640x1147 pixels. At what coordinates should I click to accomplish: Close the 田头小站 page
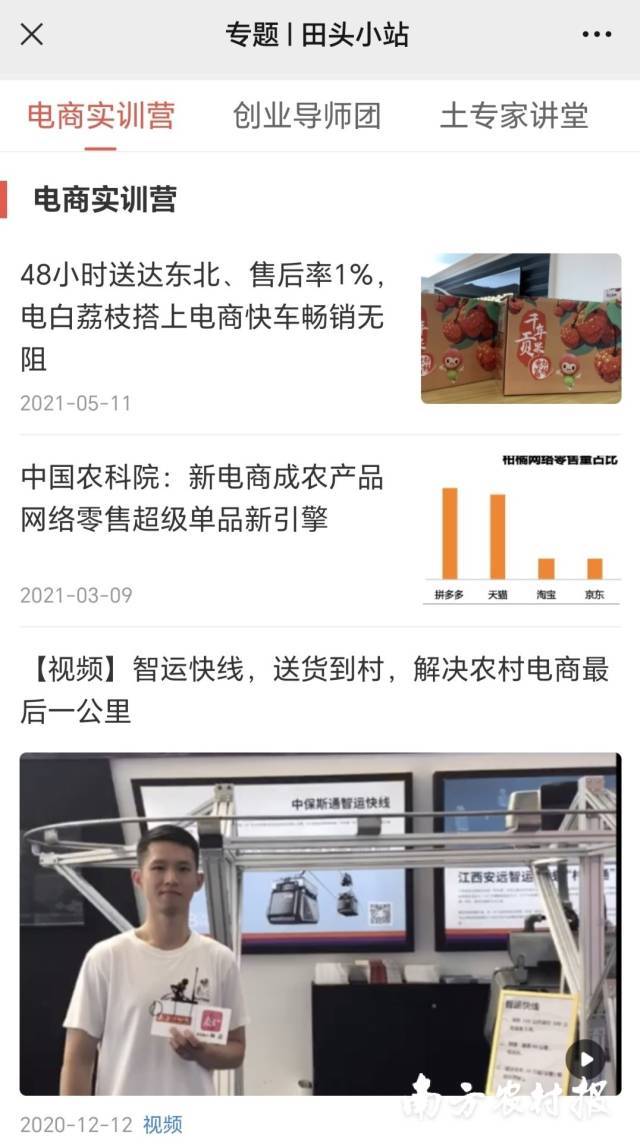pos(32,34)
